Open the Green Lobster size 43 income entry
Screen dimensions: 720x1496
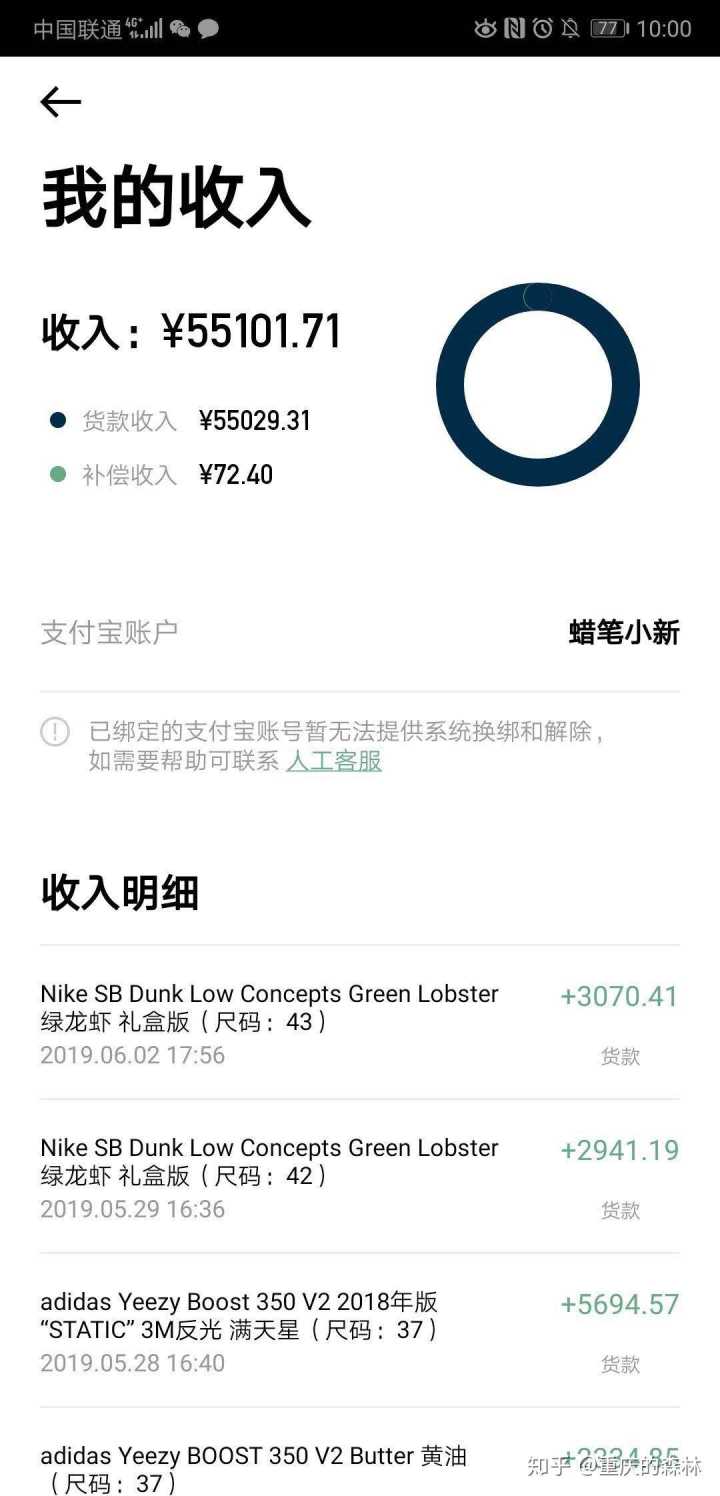coord(360,1022)
